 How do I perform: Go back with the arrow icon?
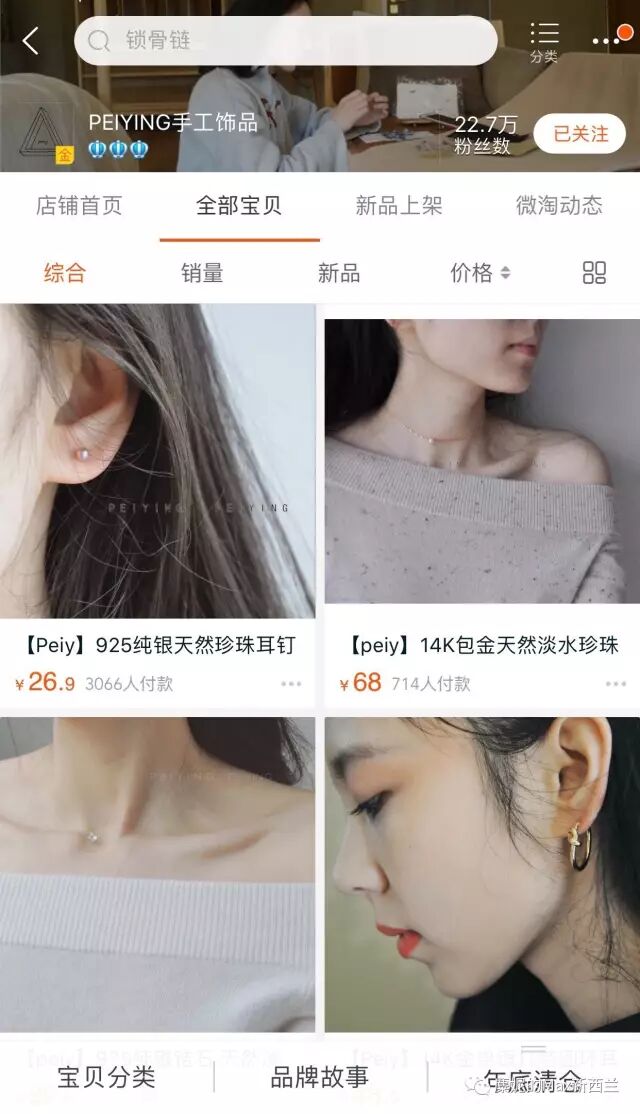click(x=31, y=41)
